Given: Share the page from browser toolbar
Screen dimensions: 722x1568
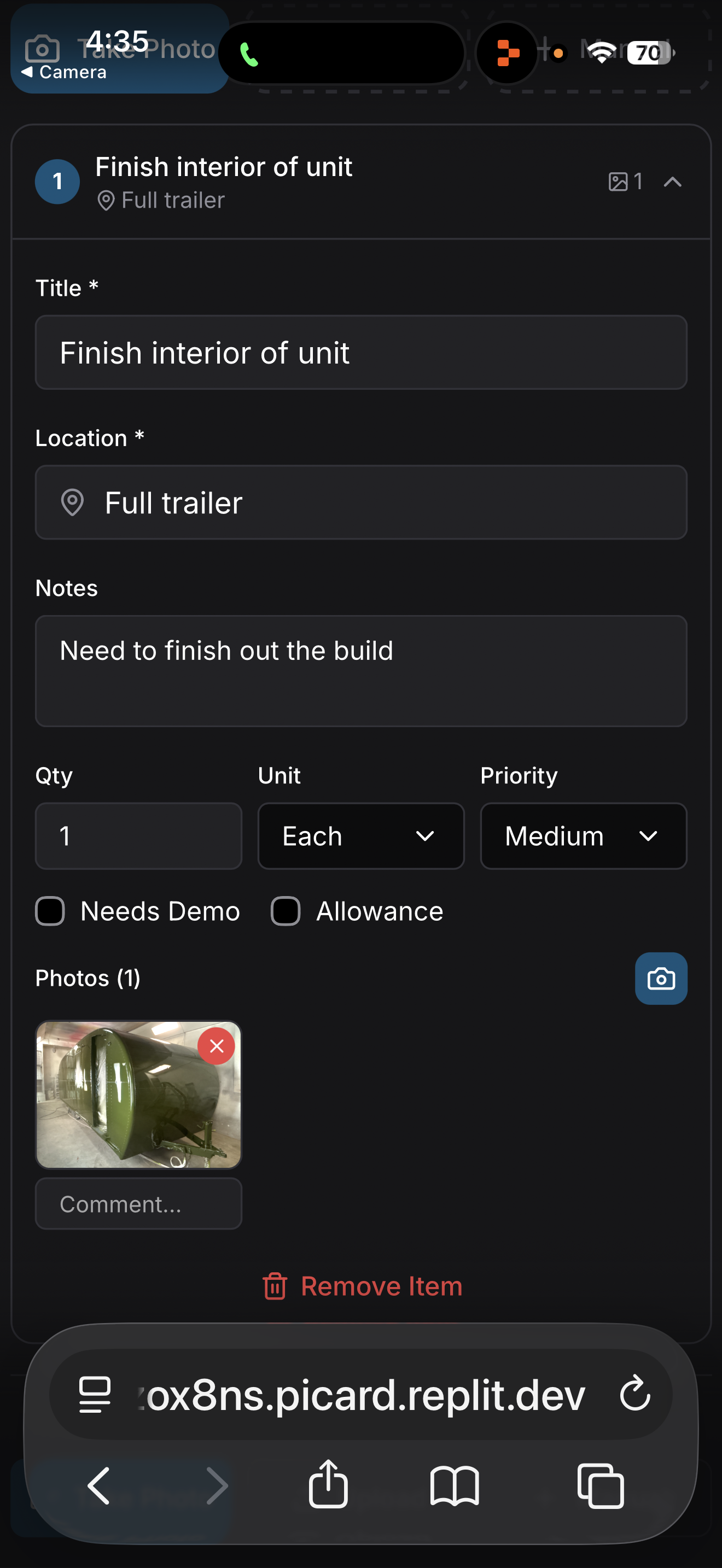Looking at the screenshot, I should point(328,1483).
